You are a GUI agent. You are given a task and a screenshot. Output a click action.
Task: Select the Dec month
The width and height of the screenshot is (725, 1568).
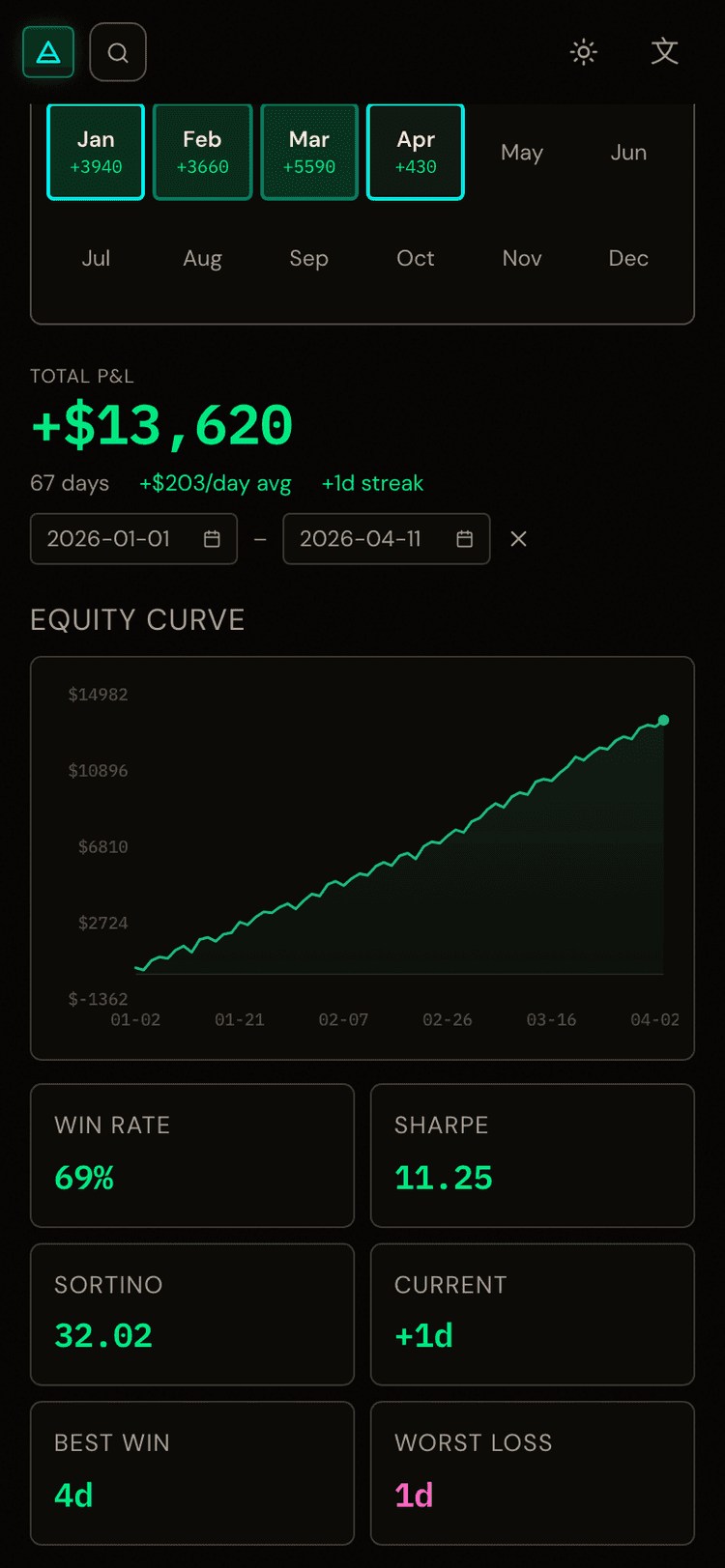point(628,258)
